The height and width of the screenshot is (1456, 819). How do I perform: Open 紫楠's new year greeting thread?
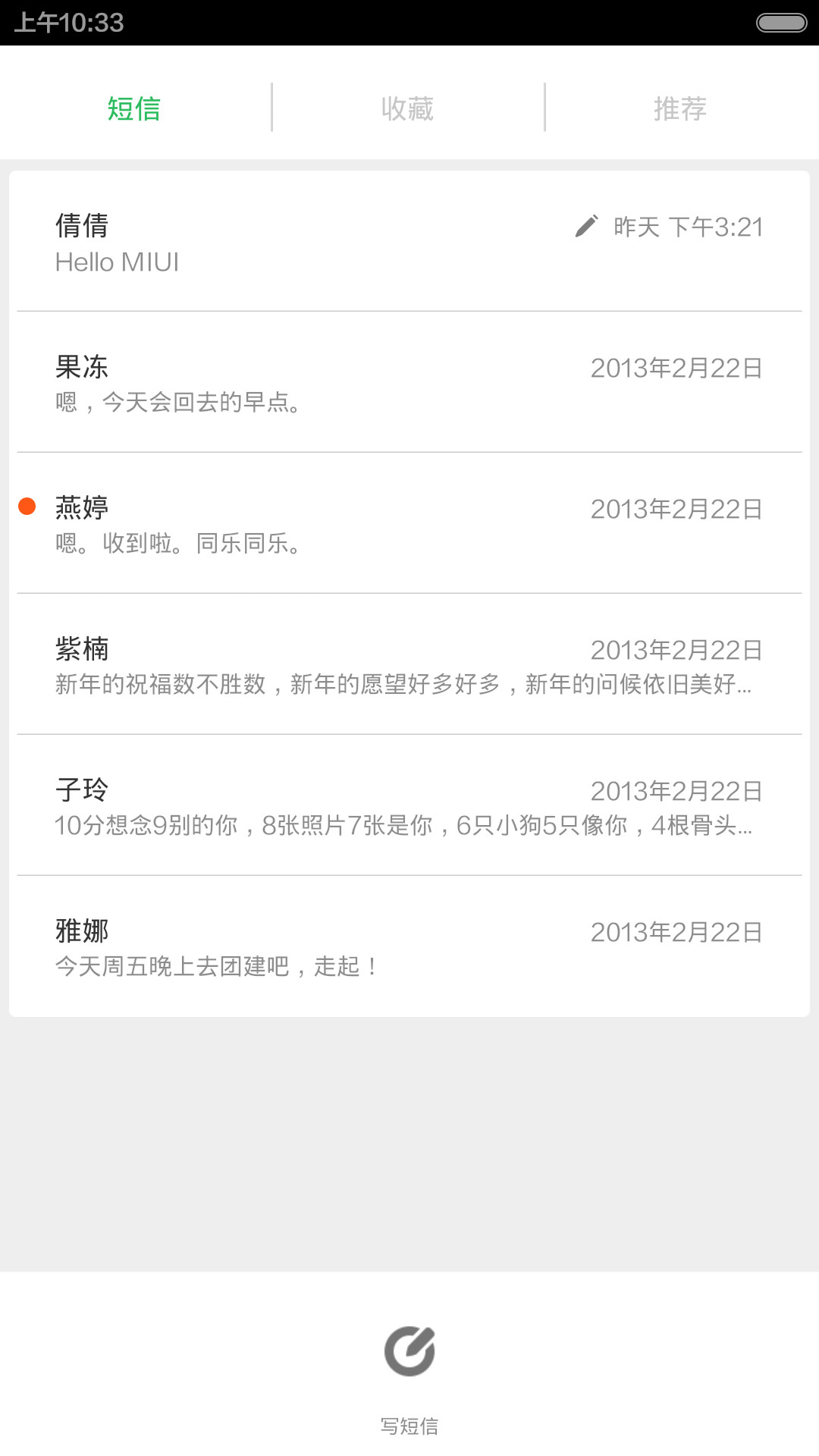click(409, 664)
